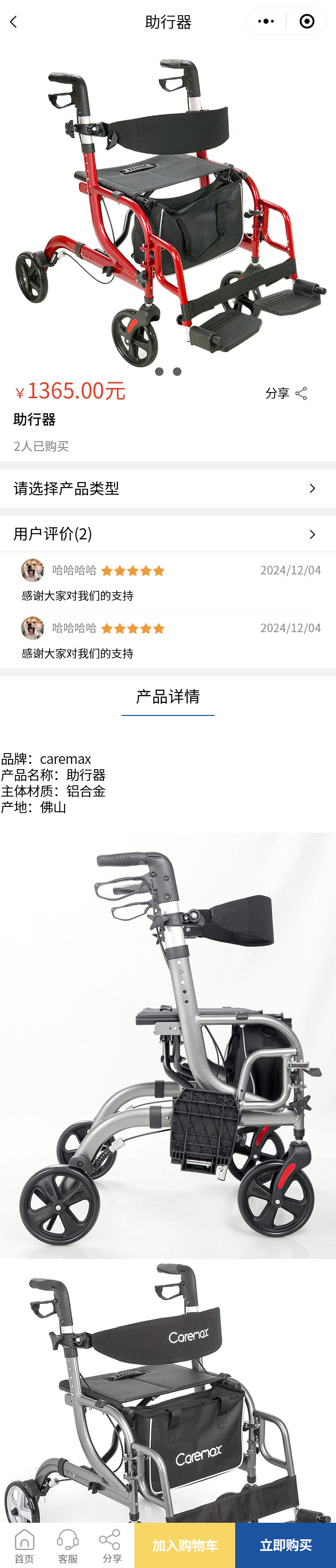Share the product next to the price
The image size is (336, 1568).
click(x=286, y=393)
